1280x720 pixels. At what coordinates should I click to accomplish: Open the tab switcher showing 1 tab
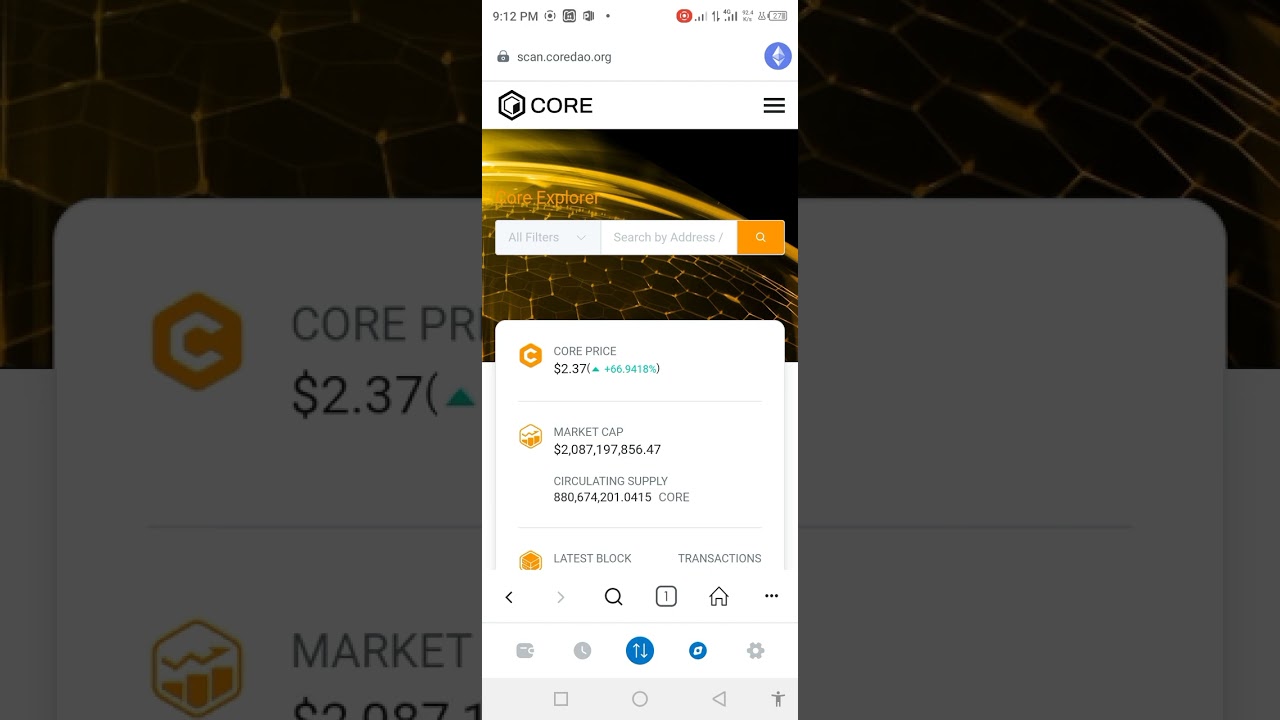pyautogui.click(x=666, y=597)
